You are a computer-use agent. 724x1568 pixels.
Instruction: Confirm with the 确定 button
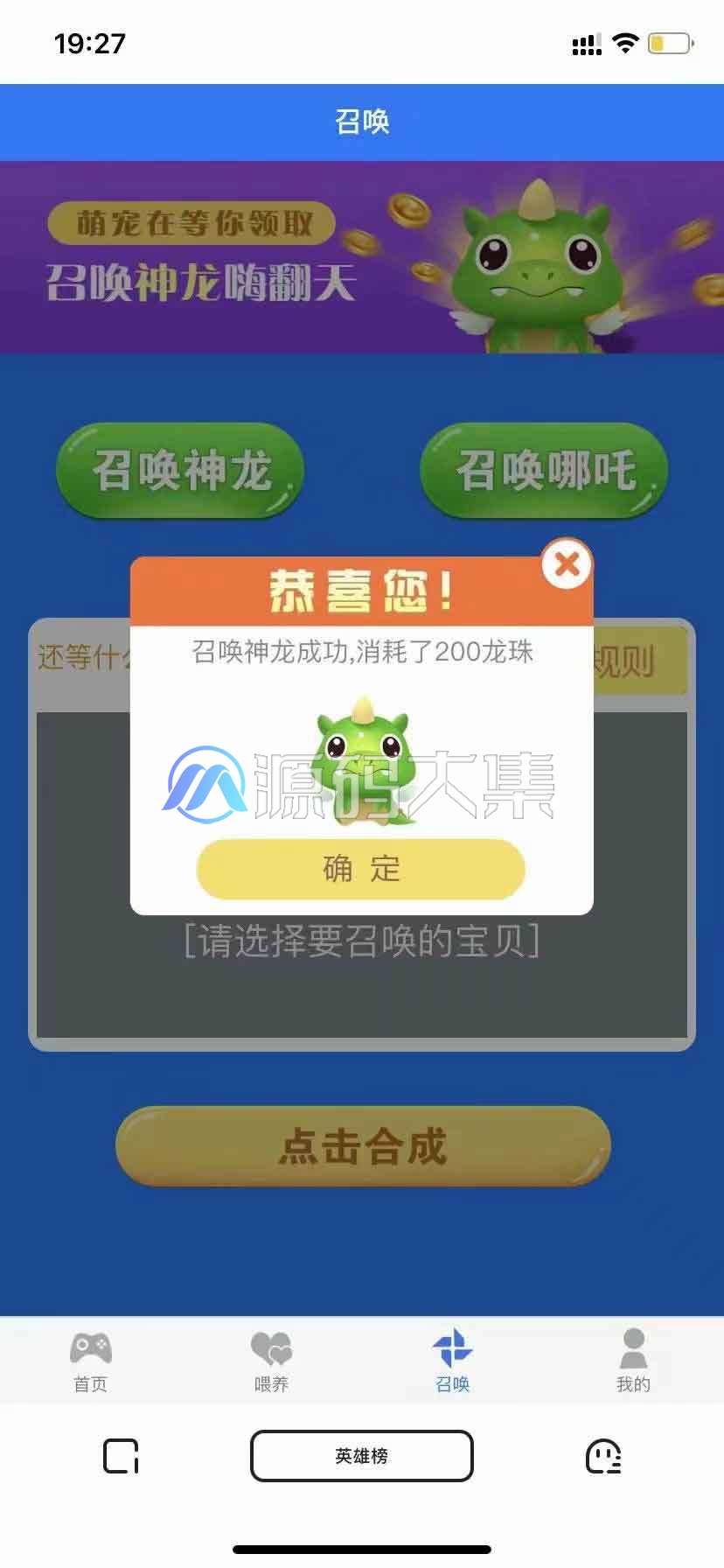tap(361, 869)
